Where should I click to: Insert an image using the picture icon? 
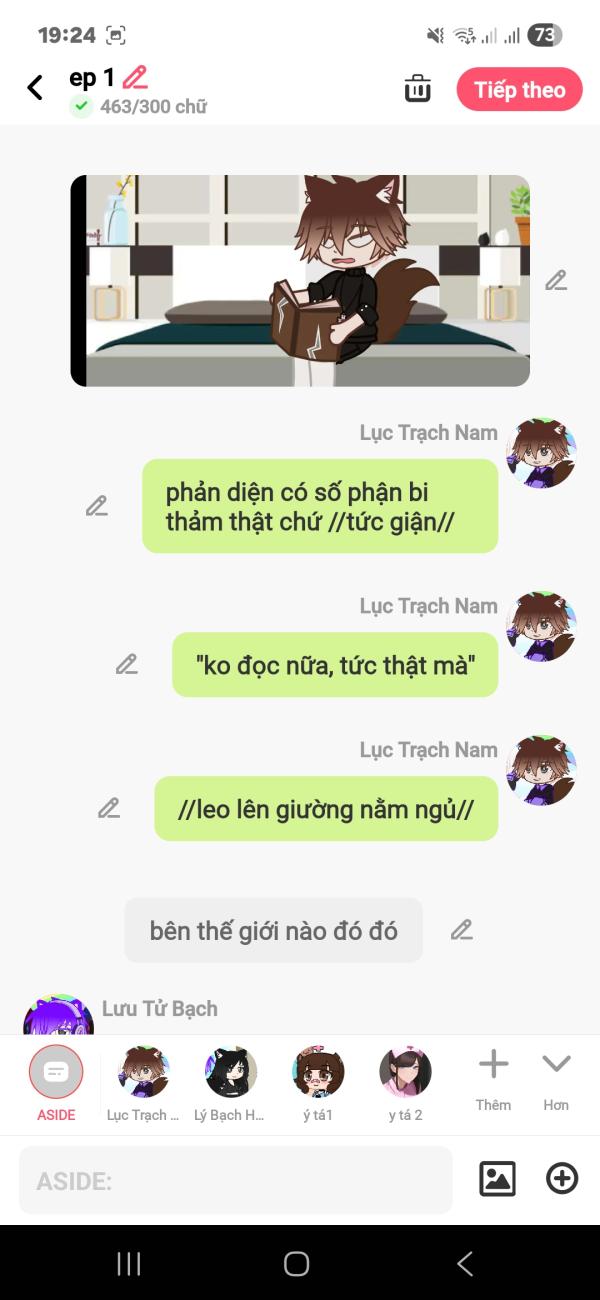497,1179
